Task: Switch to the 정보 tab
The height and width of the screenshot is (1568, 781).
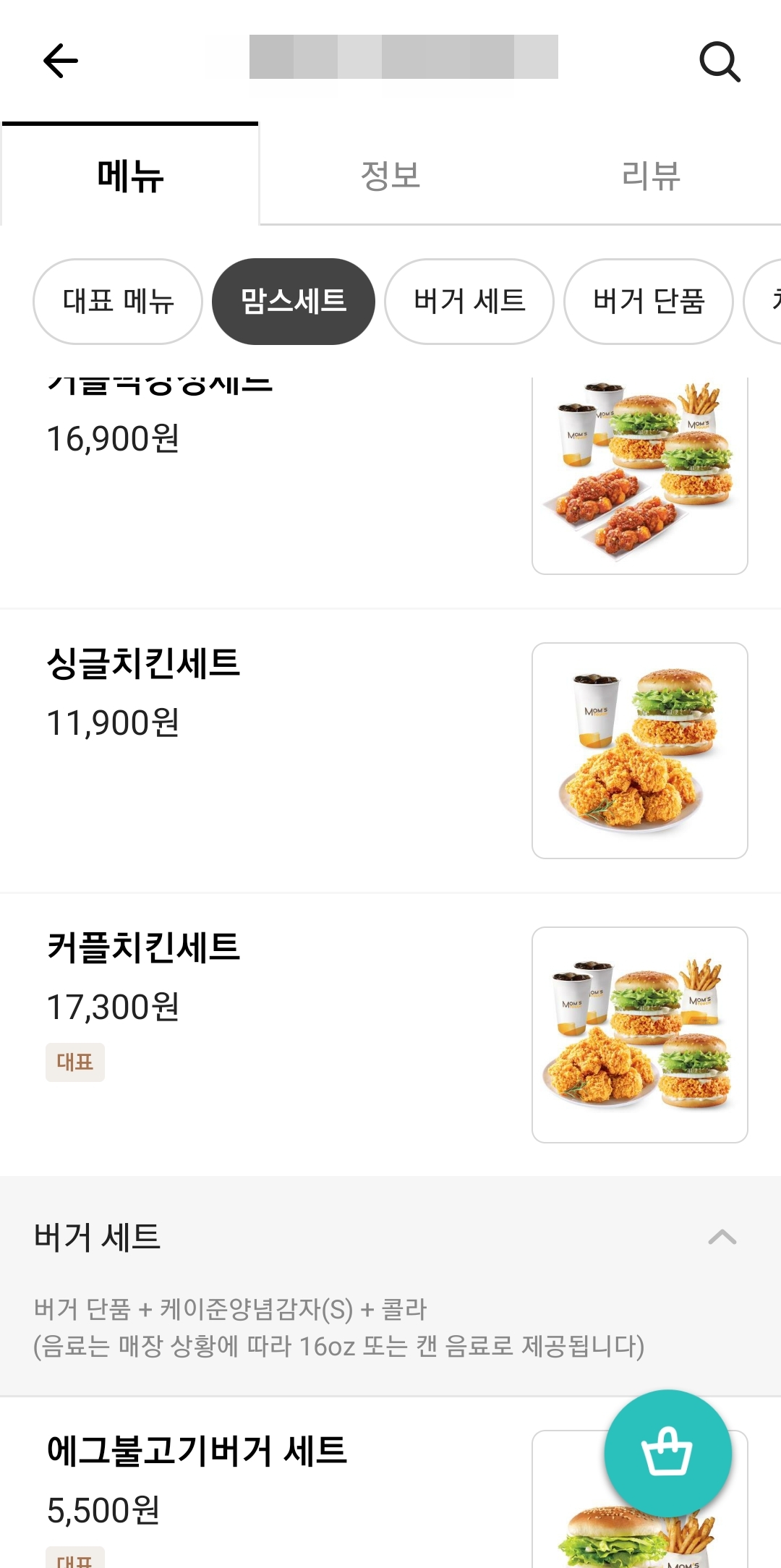Action: (x=390, y=176)
